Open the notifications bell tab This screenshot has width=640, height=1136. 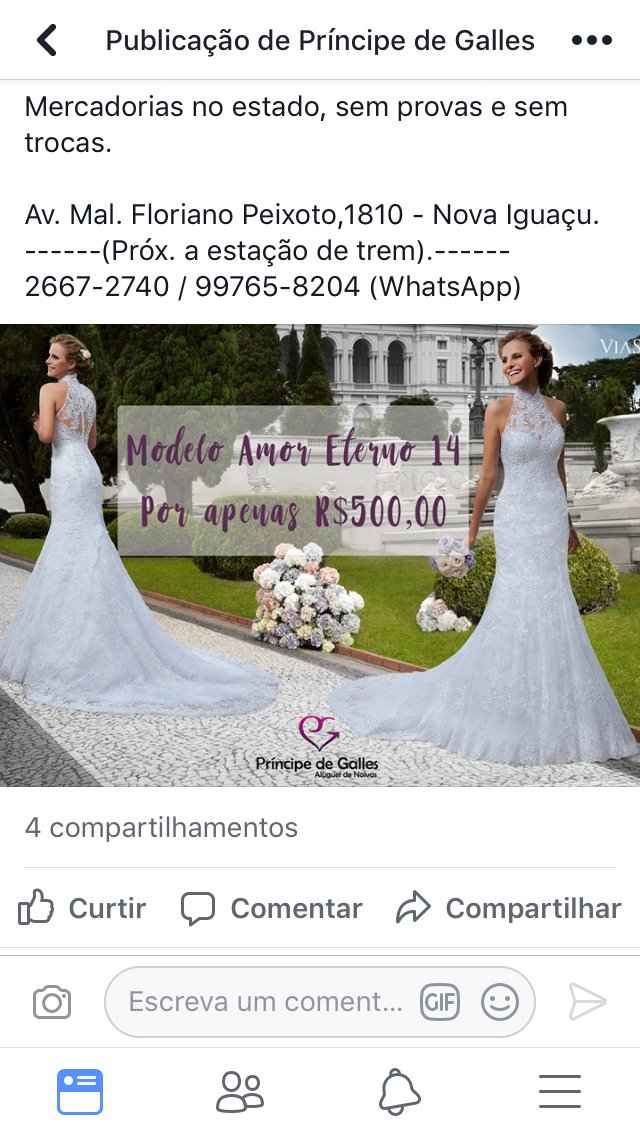point(399,1092)
